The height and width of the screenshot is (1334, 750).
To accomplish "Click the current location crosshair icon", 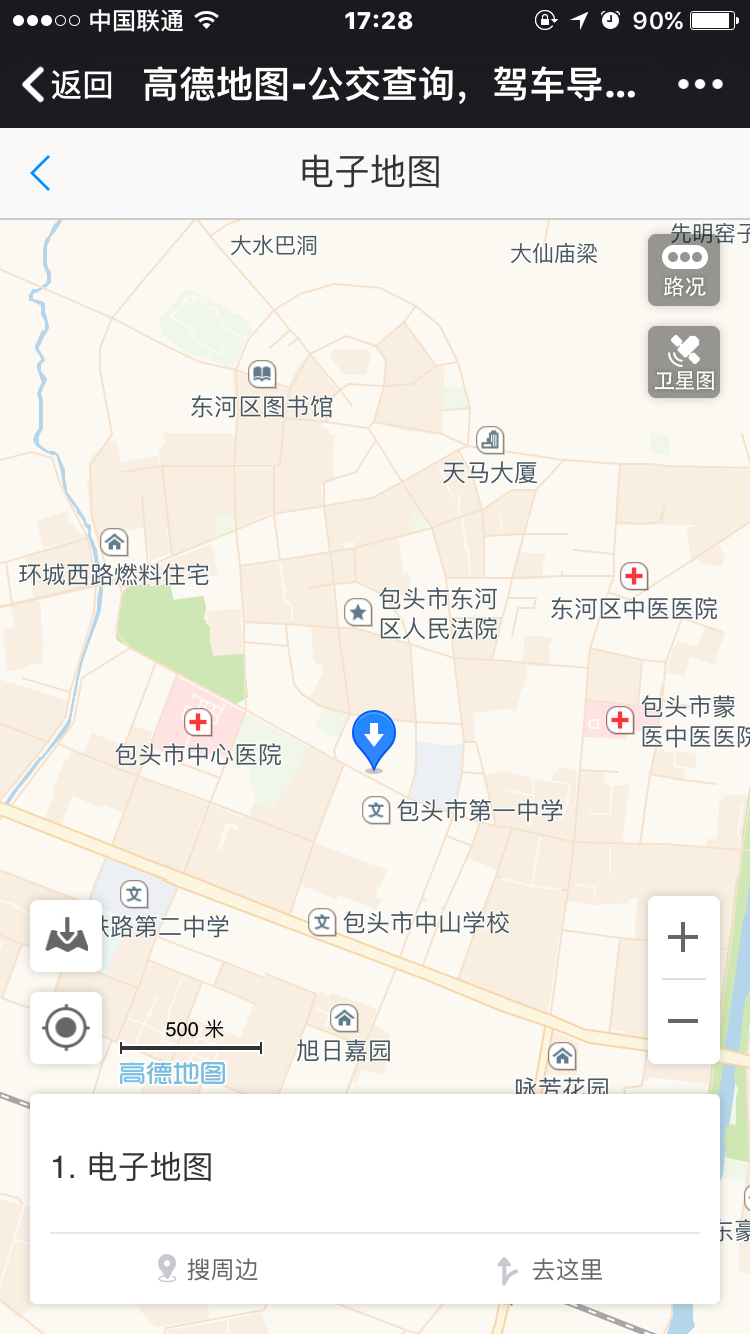I will click(65, 1028).
